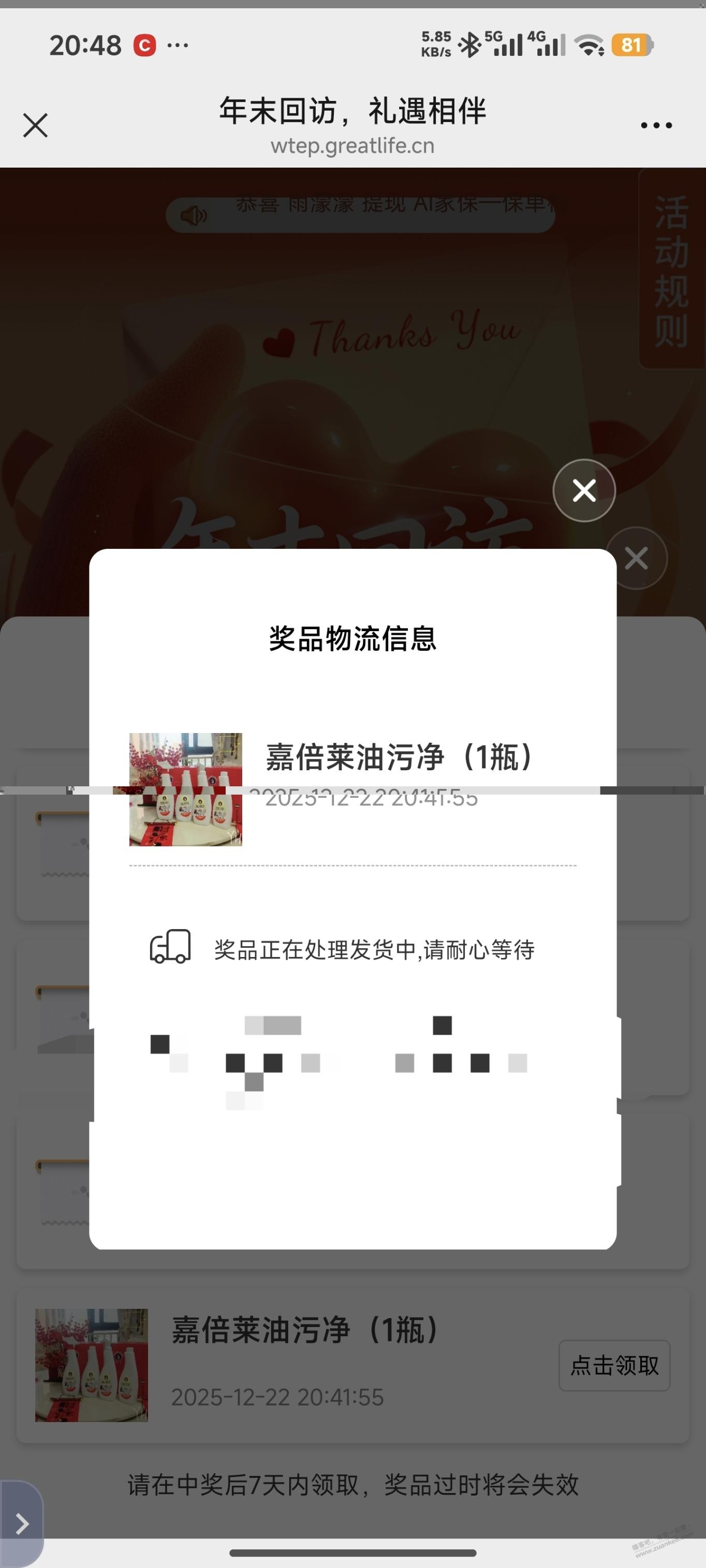Close the webview page with the X
Screen dimensions: 706x1568
pos(35,125)
